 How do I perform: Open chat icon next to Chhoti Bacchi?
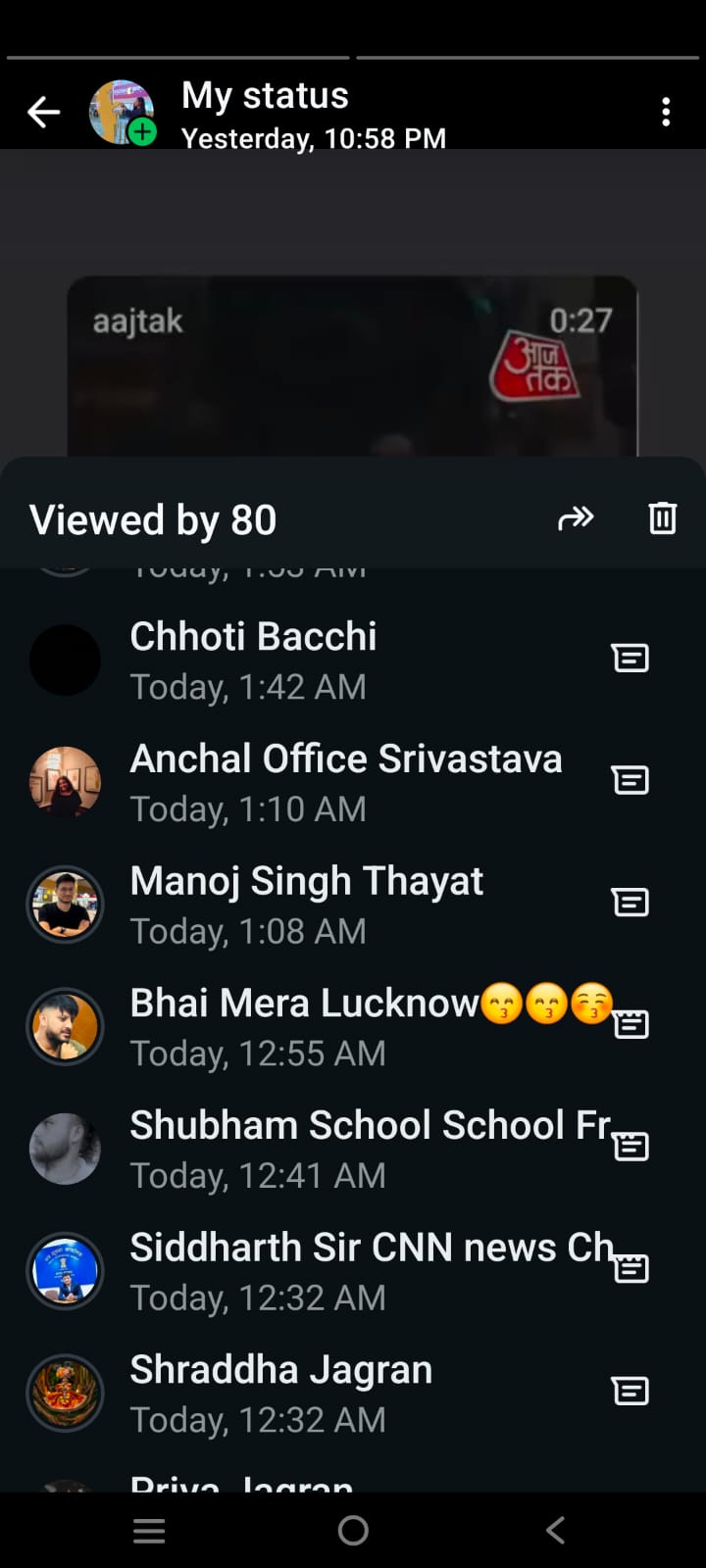pos(630,658)
